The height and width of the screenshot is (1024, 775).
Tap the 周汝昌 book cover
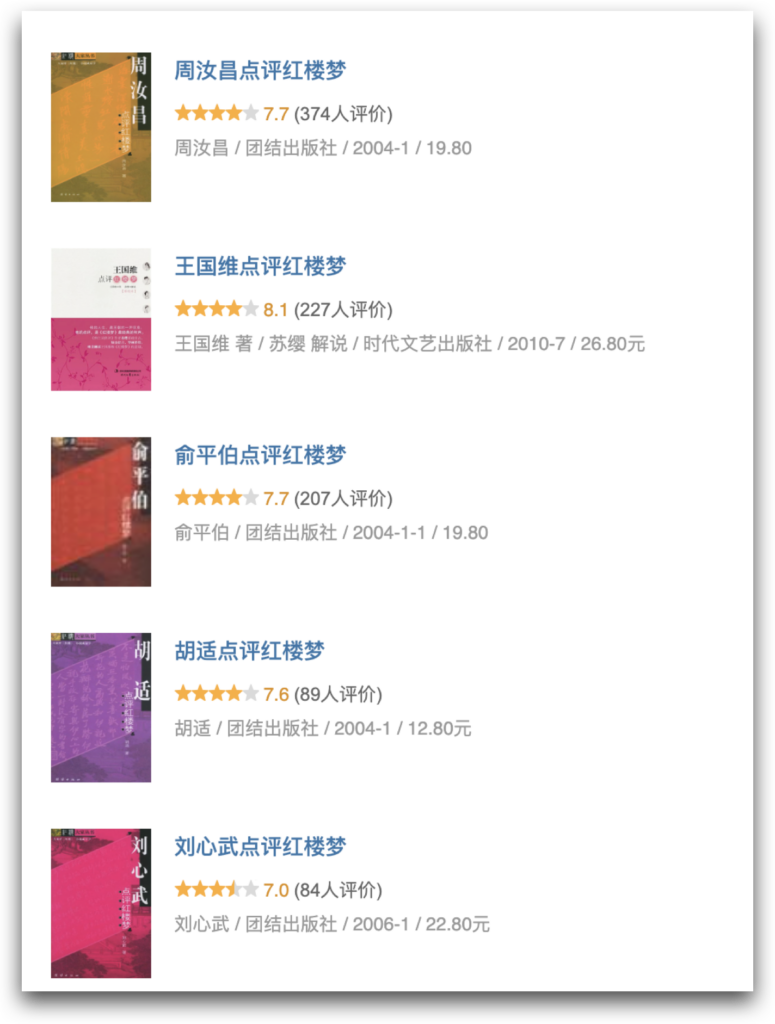(101, 127)
